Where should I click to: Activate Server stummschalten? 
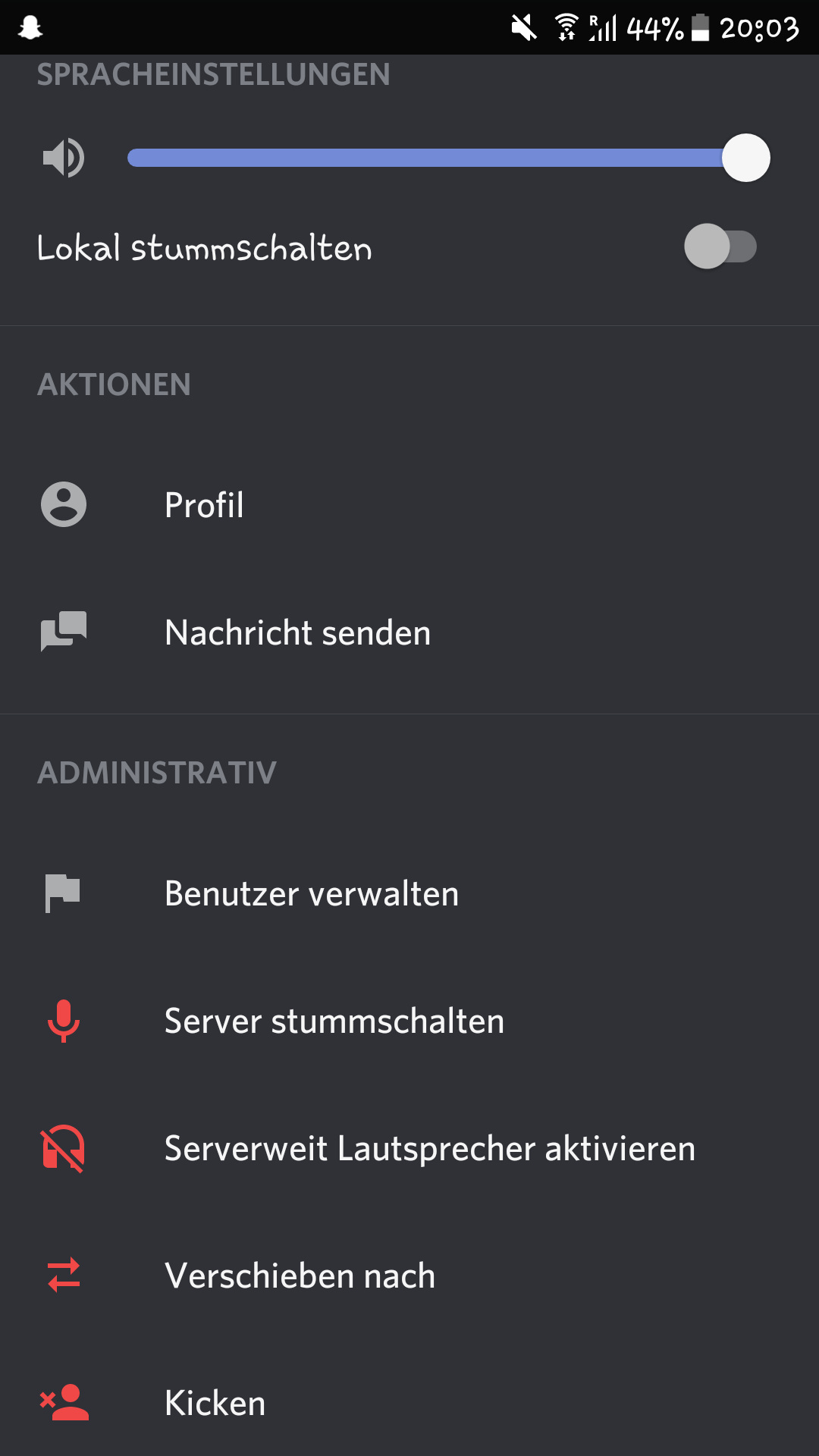[x=334, y=1021]
